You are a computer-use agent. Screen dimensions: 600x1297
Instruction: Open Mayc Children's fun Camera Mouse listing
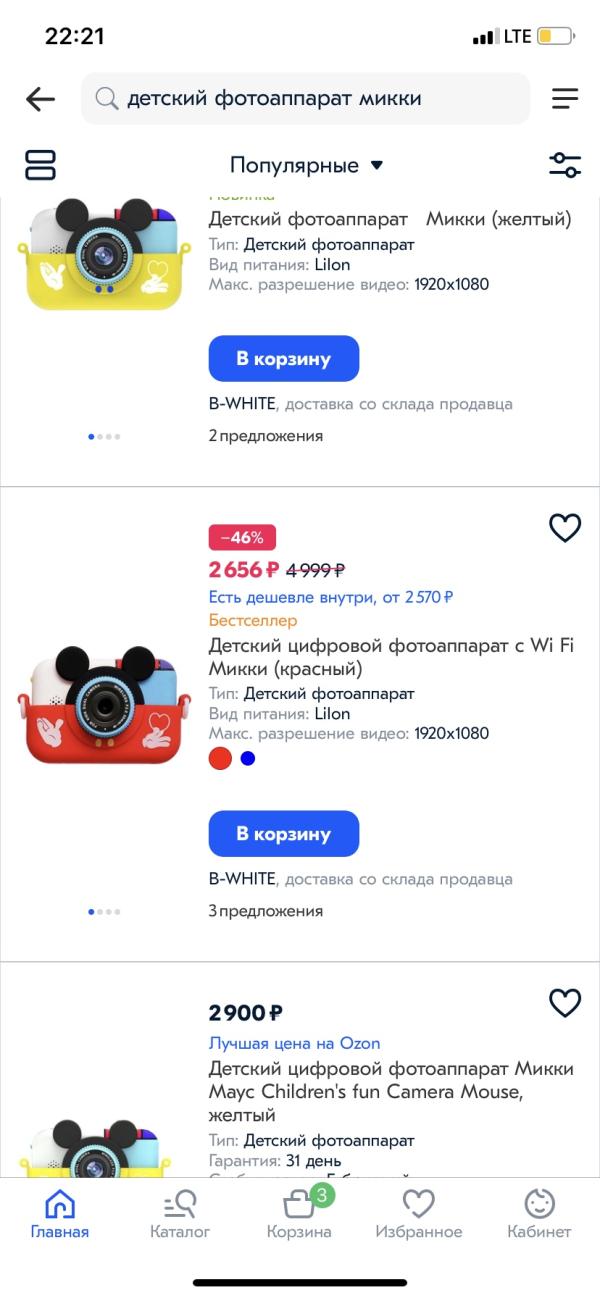[x=390, y=1092]
